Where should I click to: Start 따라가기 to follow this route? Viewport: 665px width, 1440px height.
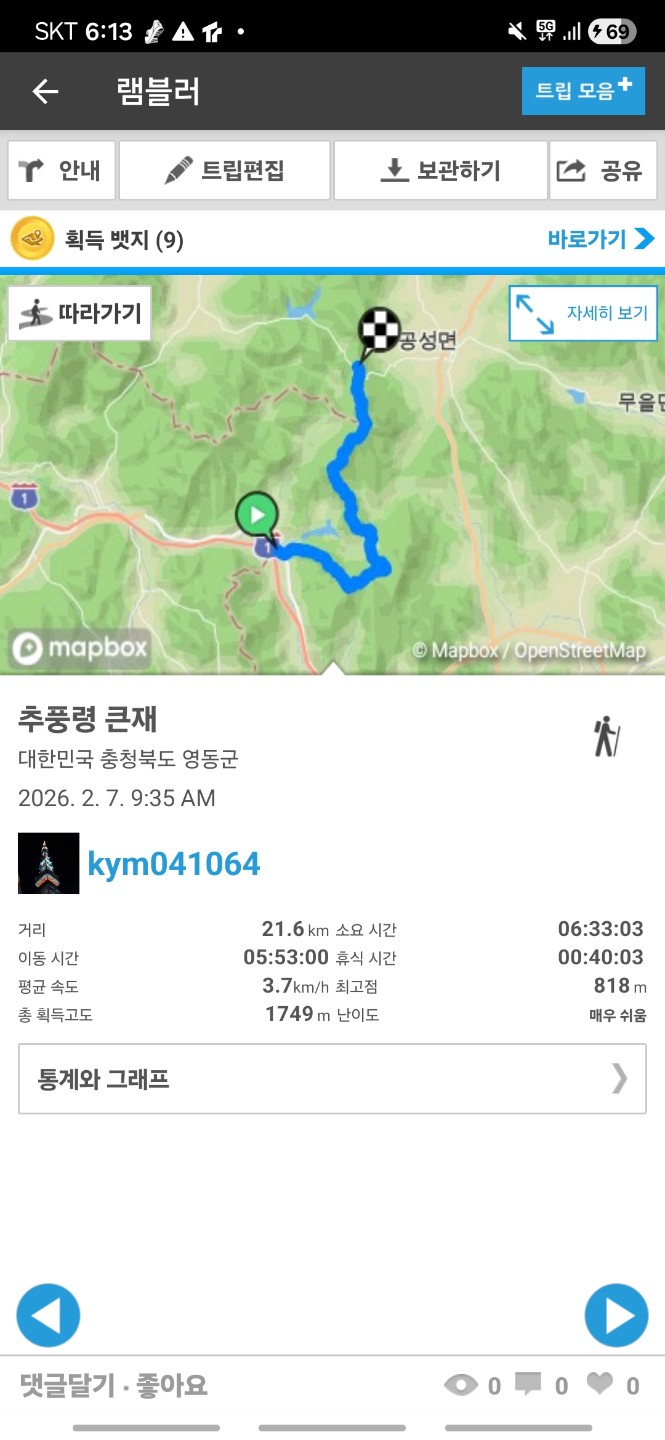coord(80,313)
